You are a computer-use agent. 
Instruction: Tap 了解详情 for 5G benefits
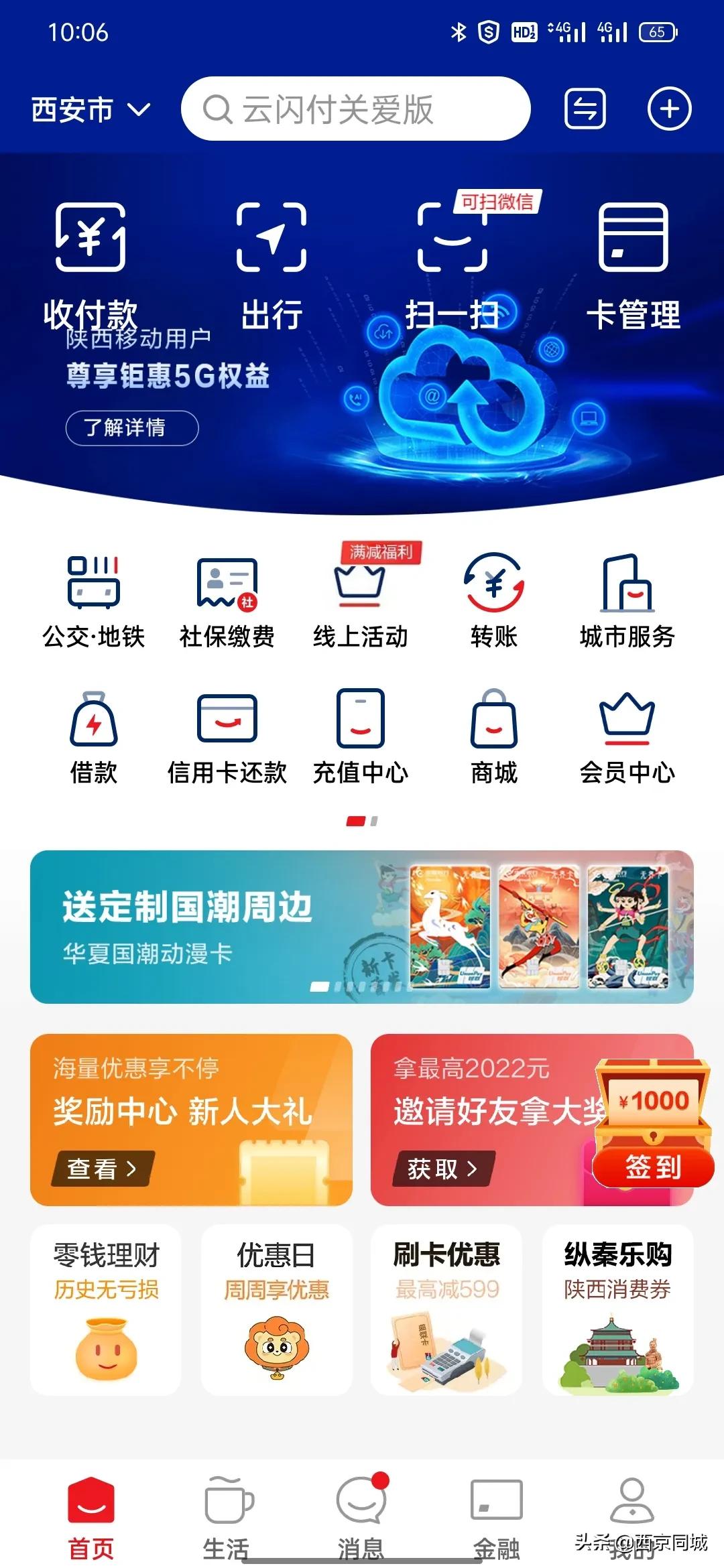pos(131,428)
